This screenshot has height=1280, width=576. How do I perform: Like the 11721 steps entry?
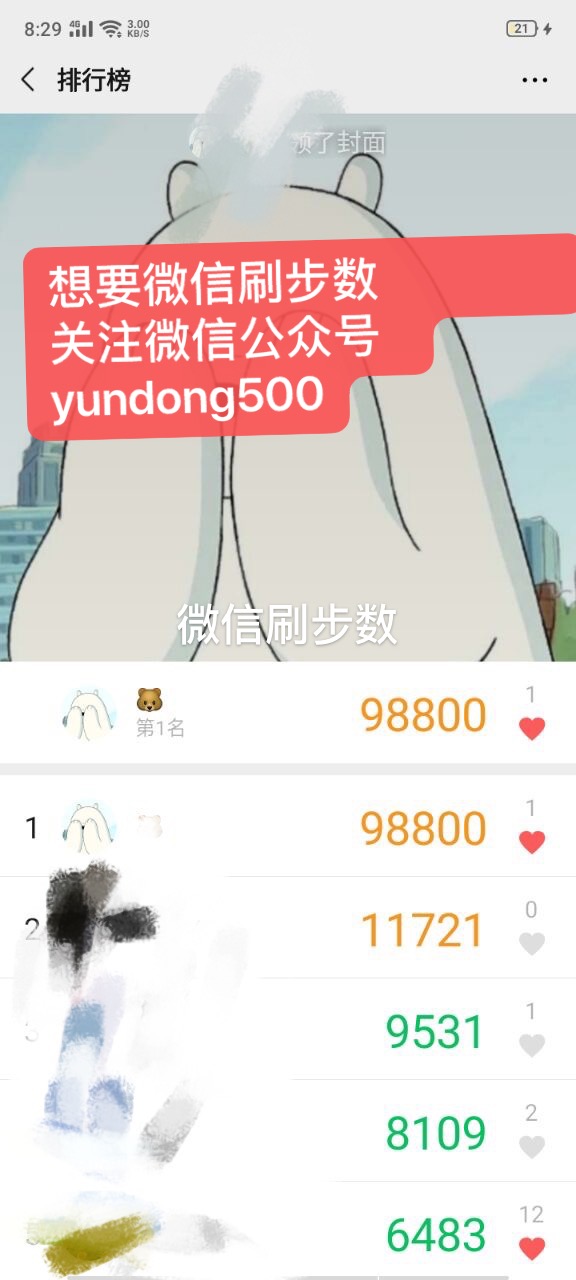coord(532,943)
